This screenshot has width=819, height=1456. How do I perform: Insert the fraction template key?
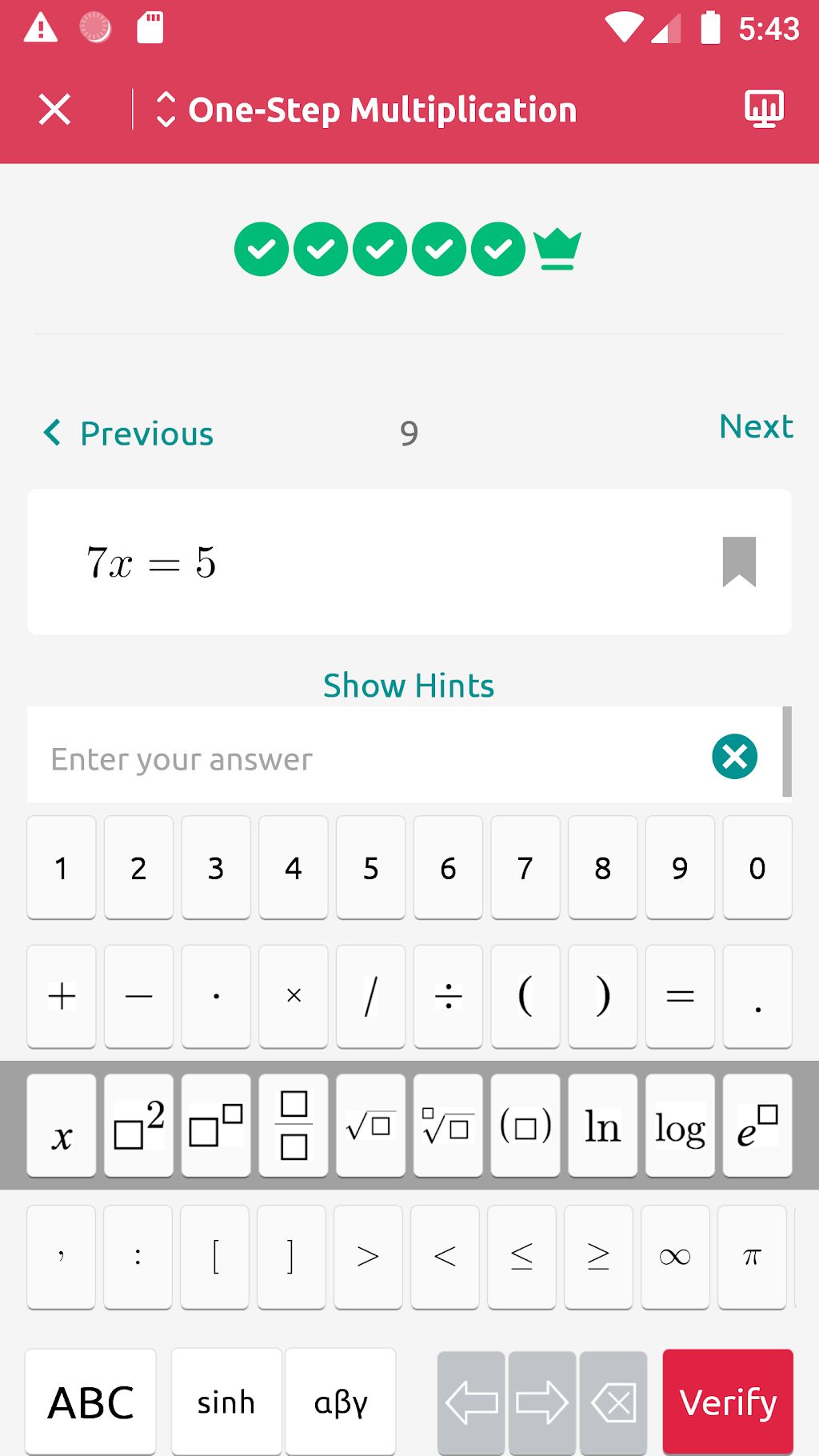[x=294, y=1126]
